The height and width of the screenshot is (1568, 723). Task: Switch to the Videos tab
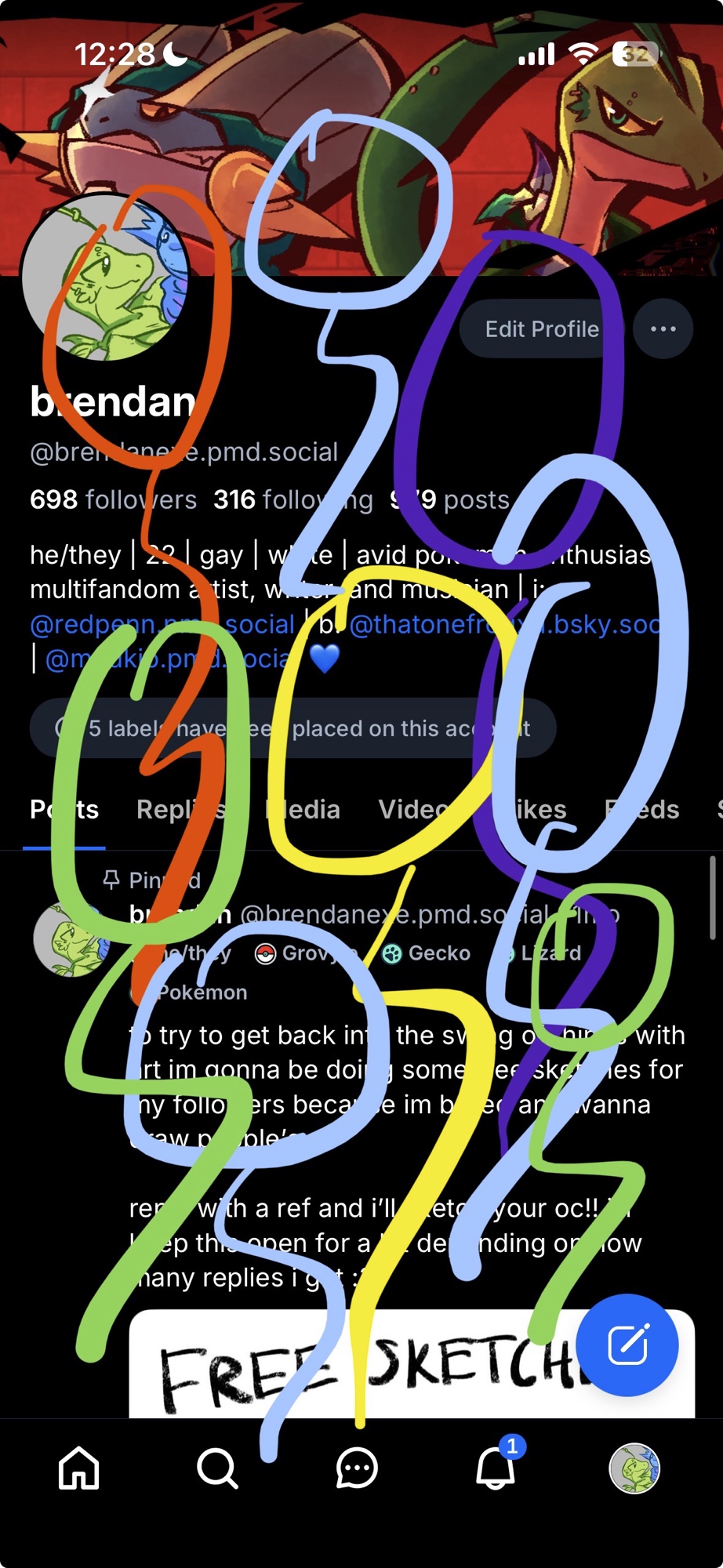[416, 810]
